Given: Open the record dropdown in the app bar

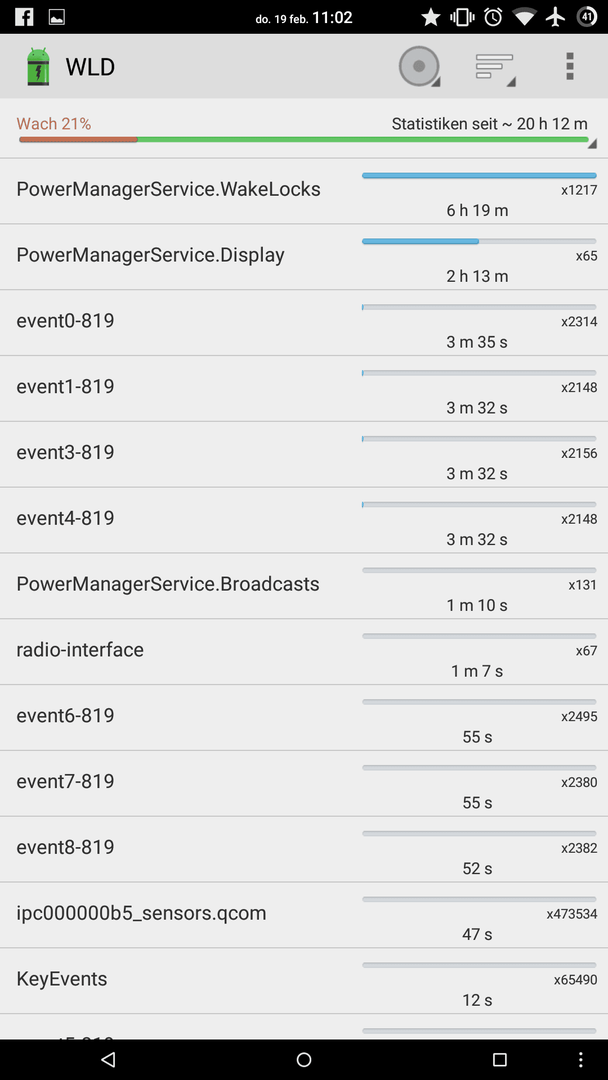Looking at the screenshot, I should pos(419,67).
